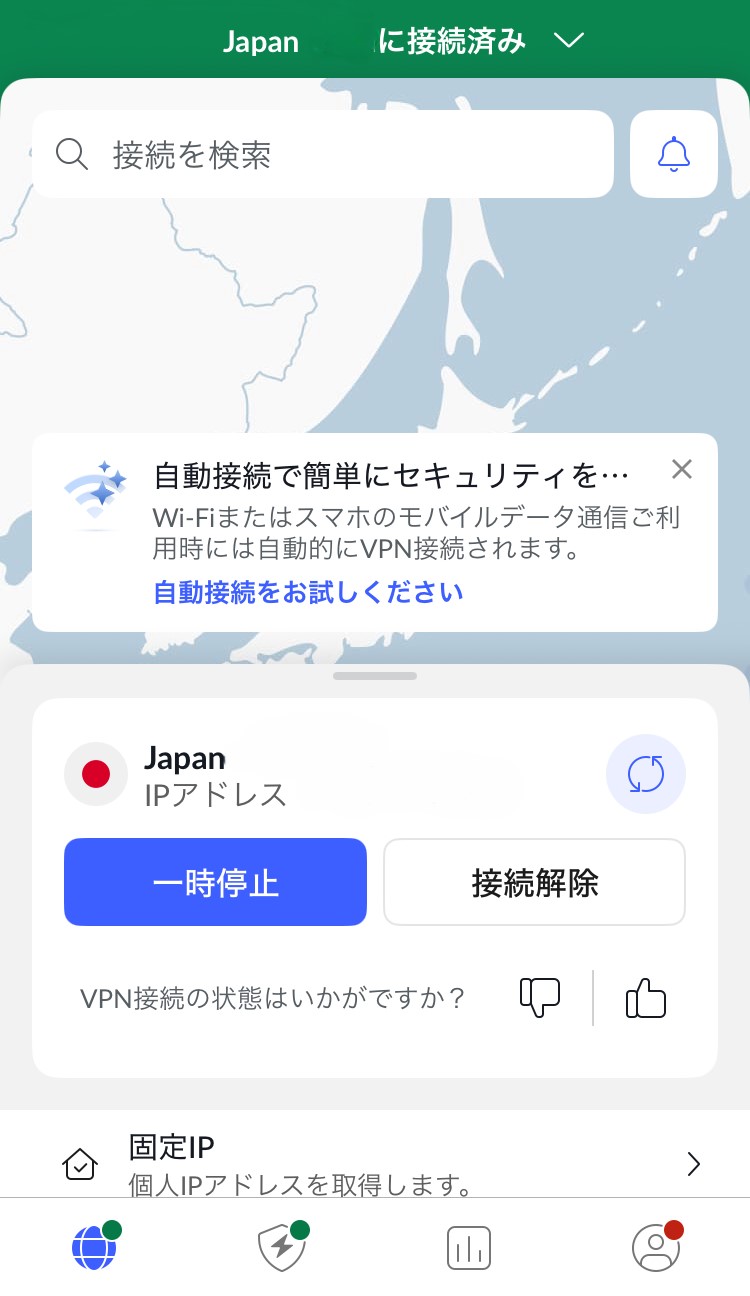Tap the 接続を検索 search field
Screen dimensions: 750x1296
322,155
